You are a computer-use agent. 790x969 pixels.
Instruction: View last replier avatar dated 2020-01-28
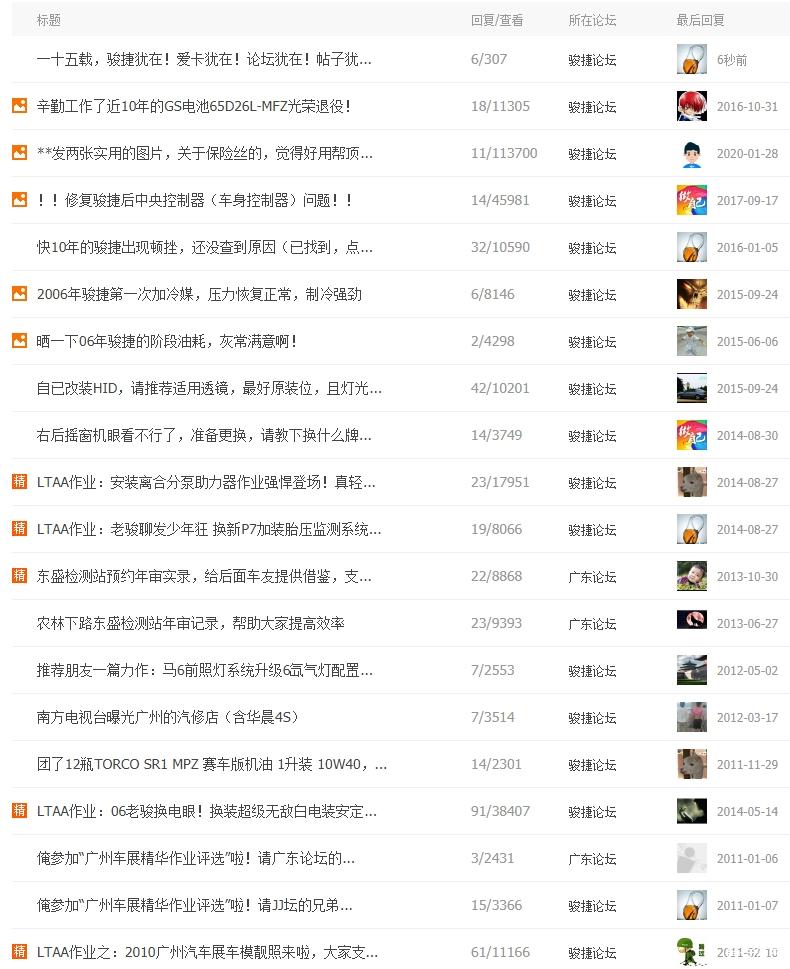[692, 153]
